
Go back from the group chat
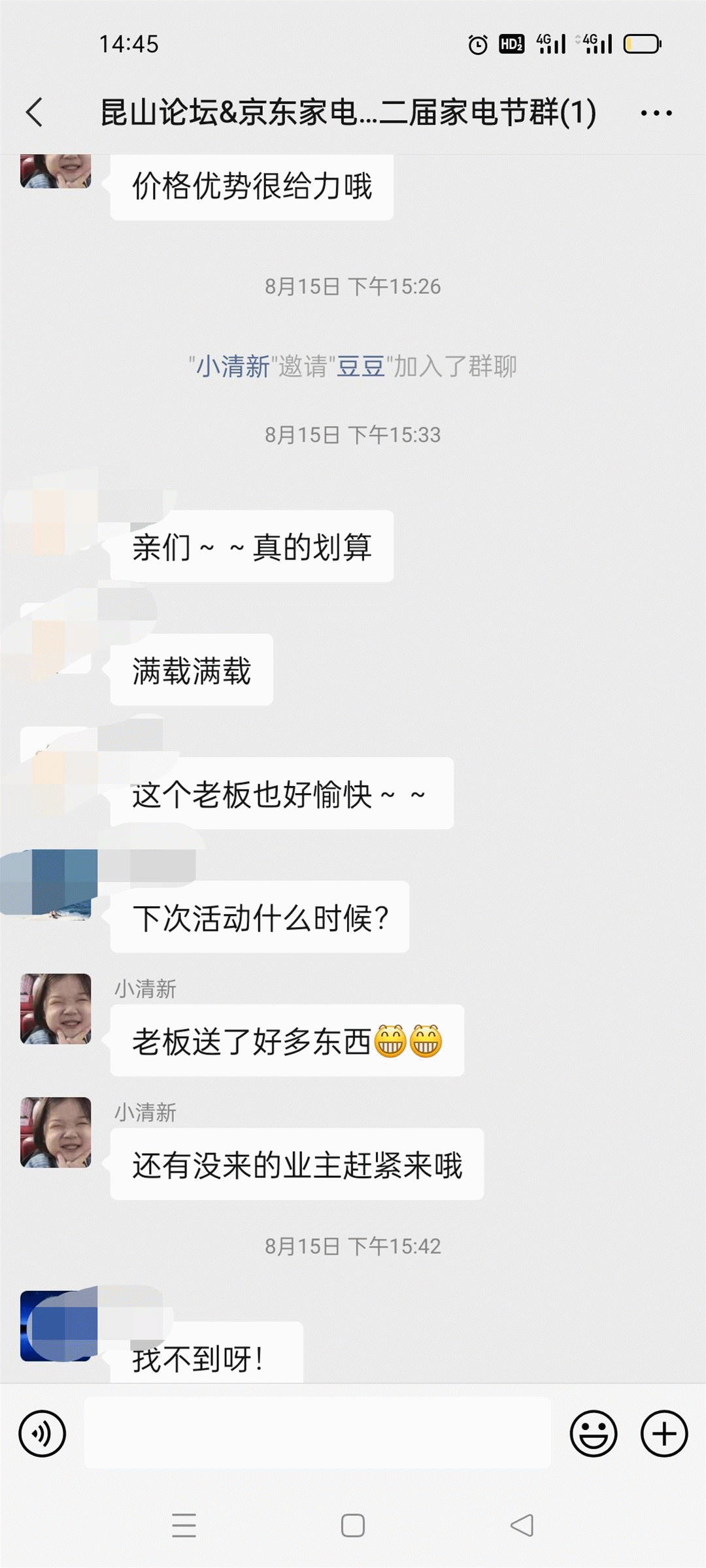coord(35,112)
